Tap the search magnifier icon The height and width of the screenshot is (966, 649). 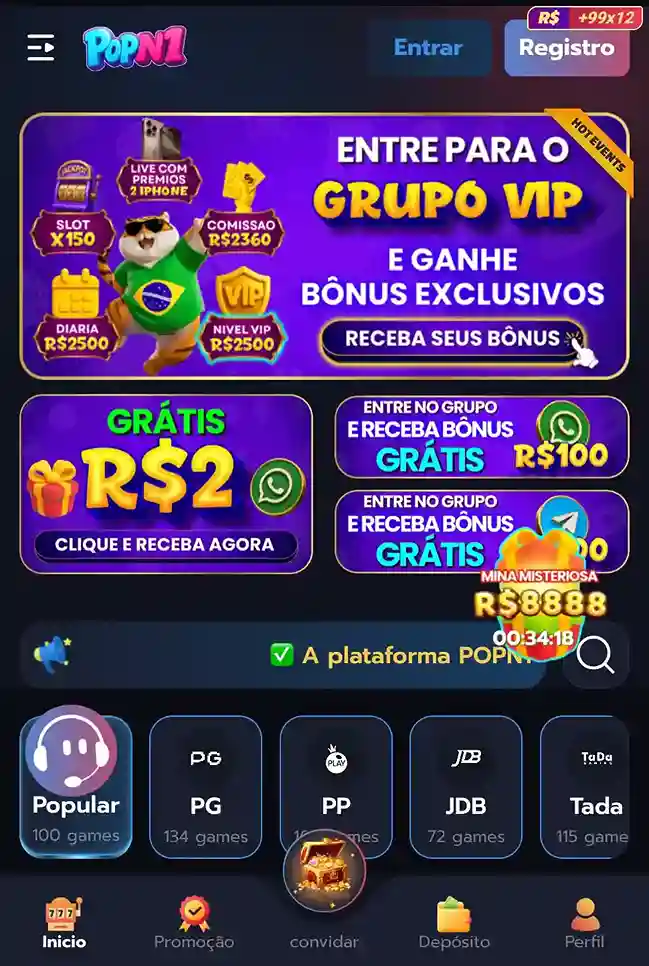click(x=596, y=655)
